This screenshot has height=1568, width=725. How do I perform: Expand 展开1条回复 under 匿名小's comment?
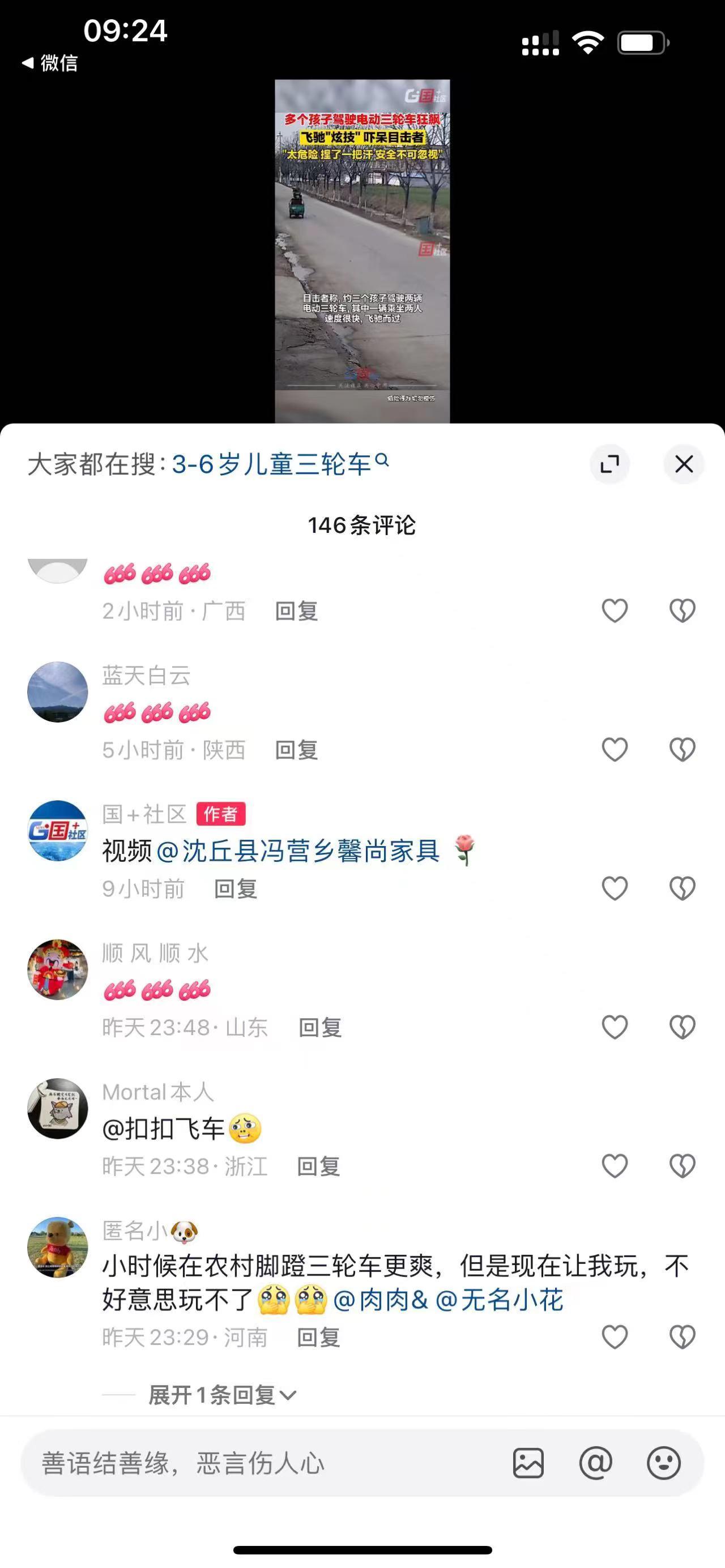tap(222, 1395)
